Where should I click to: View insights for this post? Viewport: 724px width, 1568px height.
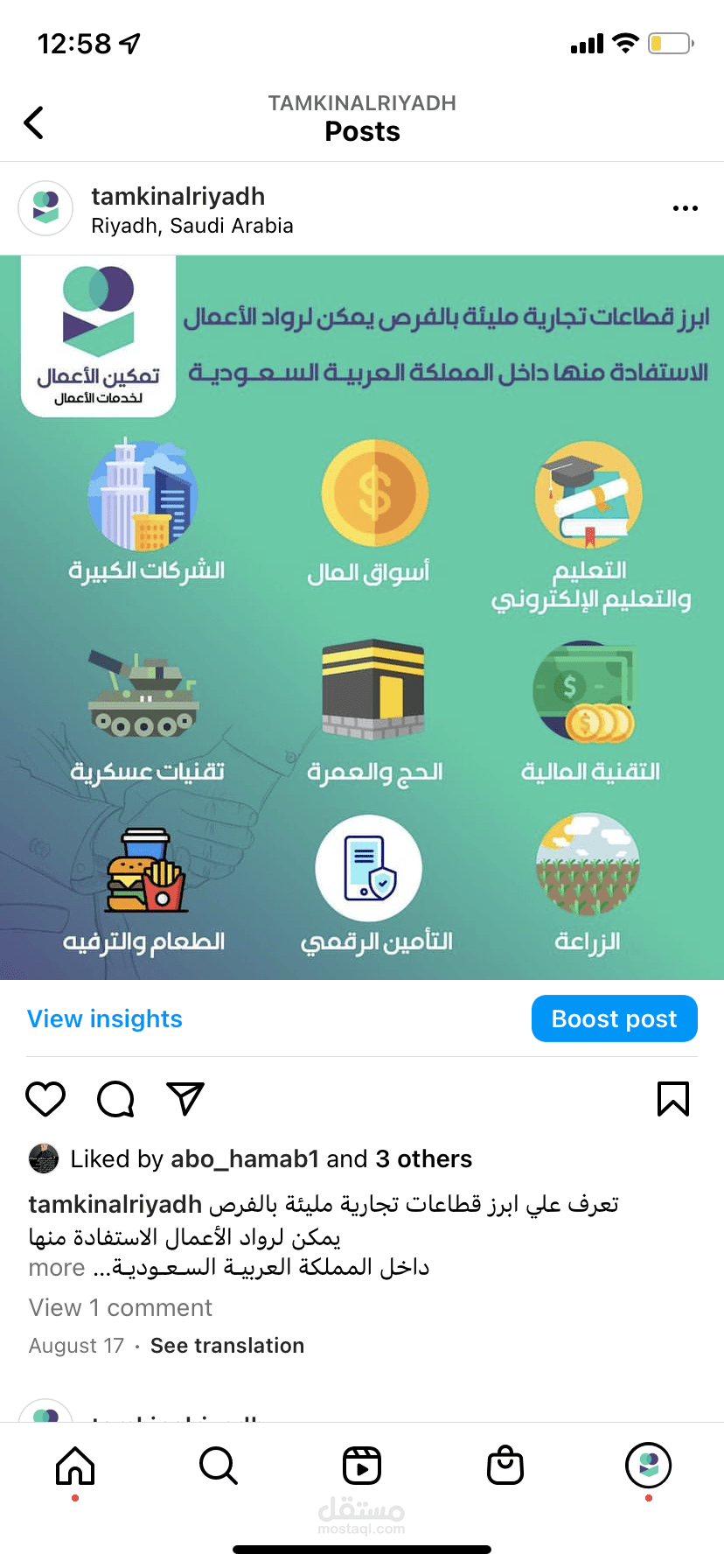click(x=105, y=1018)
